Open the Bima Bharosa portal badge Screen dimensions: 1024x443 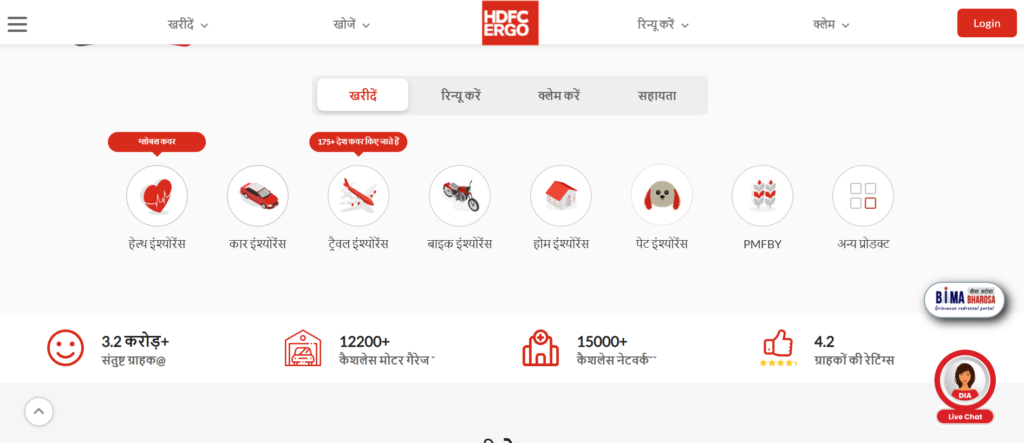[965, 300]
